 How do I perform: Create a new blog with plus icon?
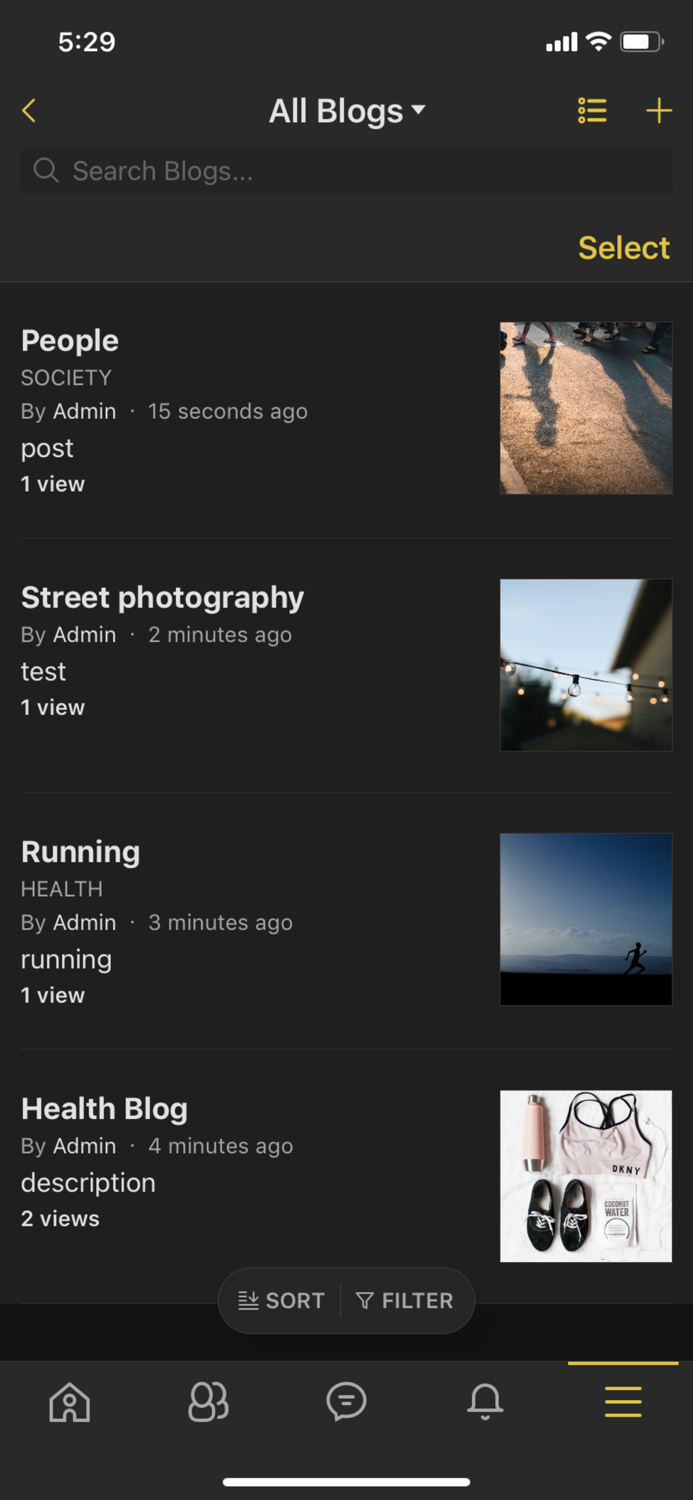[x=658, y=111]
